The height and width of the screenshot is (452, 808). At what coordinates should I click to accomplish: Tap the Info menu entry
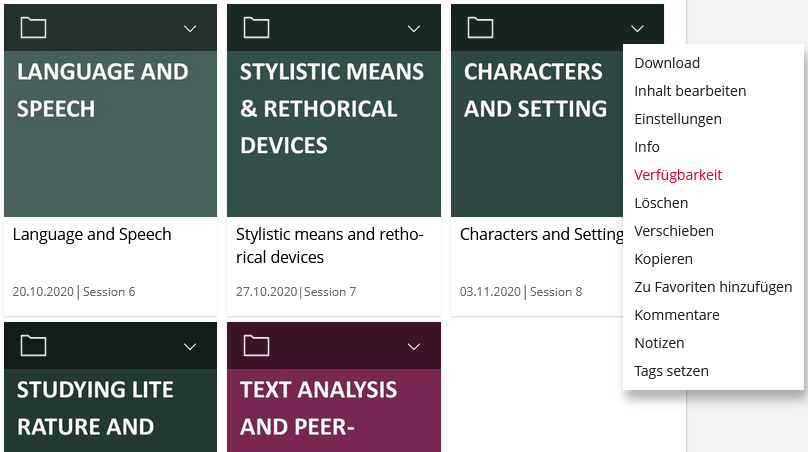pos(647,147)
